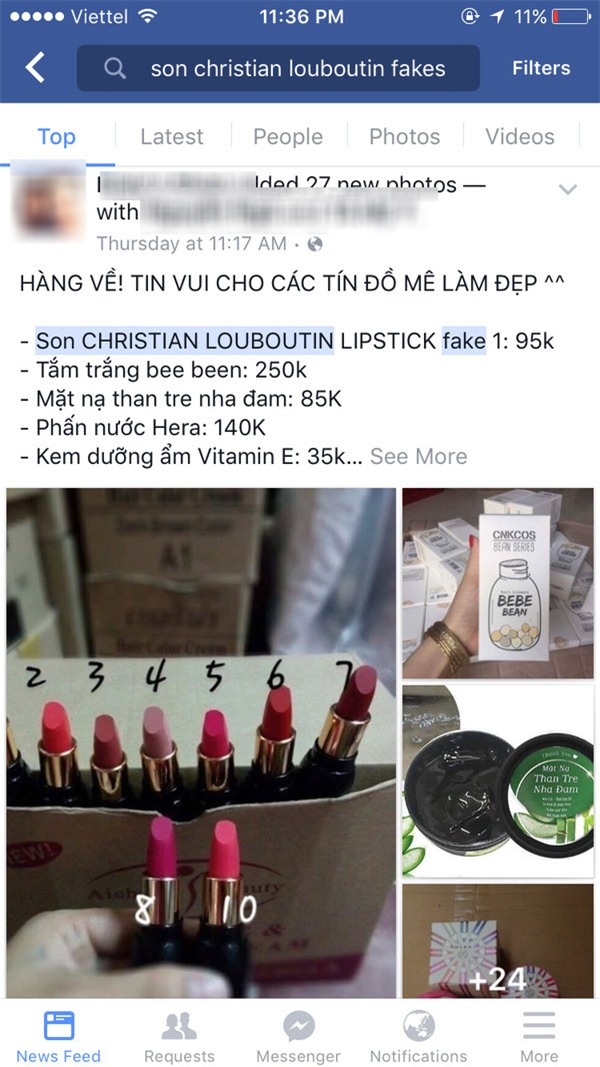Open the numbered lipsticks photo
Image resolution: width=600 pixels, height=1067 pixels.
[x=200, y=743]
